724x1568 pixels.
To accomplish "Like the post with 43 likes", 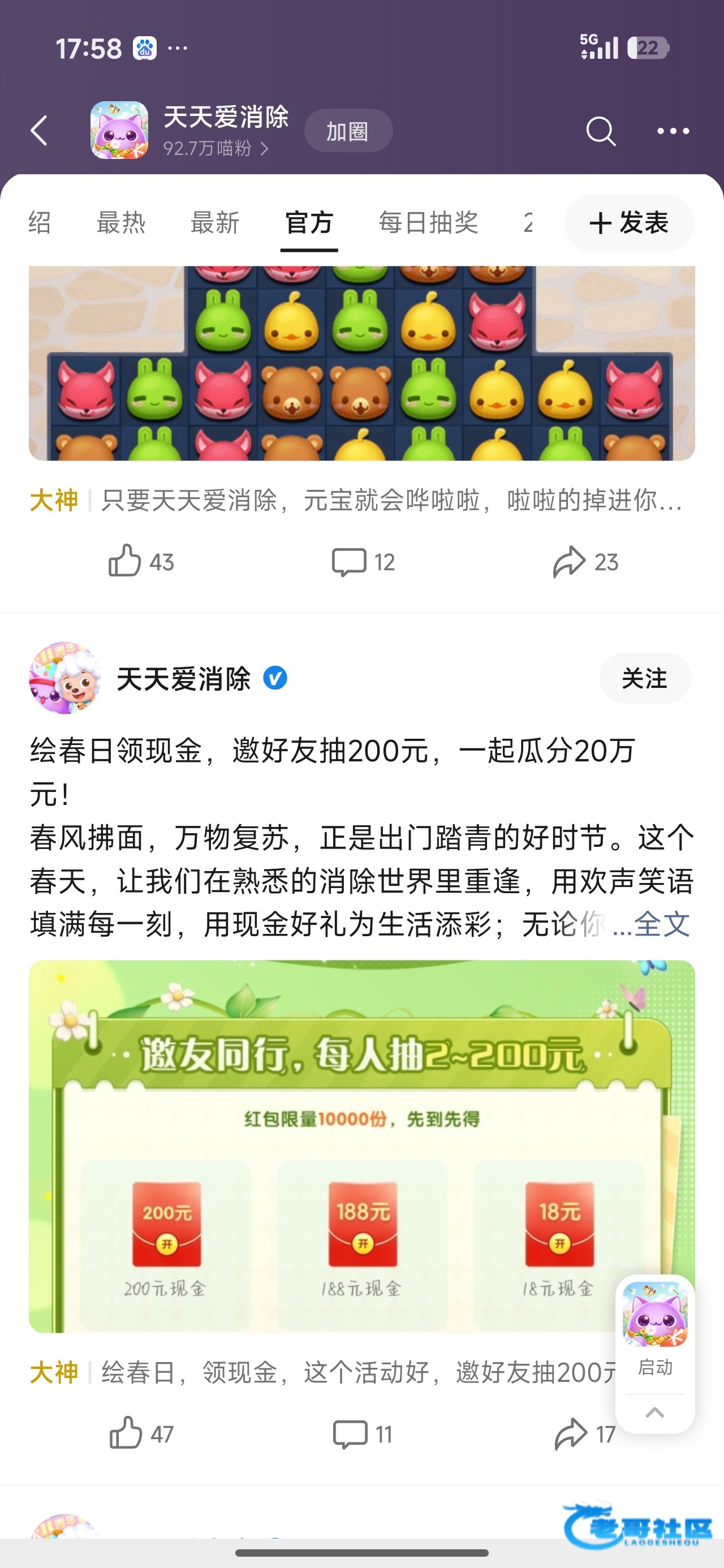I will pyautogui.click(x=141, y=561).
